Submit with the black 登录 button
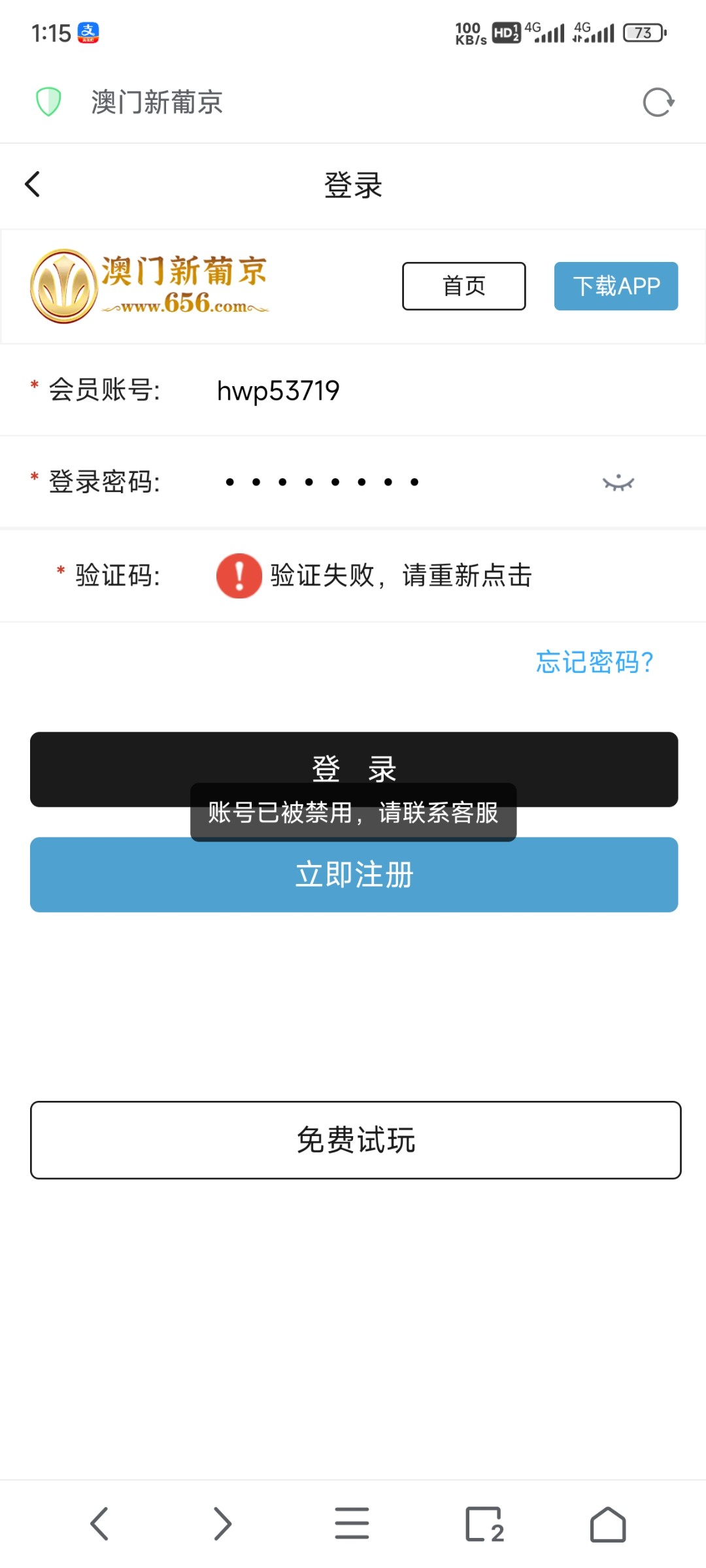706x1568 pixels. pos(354,758)
